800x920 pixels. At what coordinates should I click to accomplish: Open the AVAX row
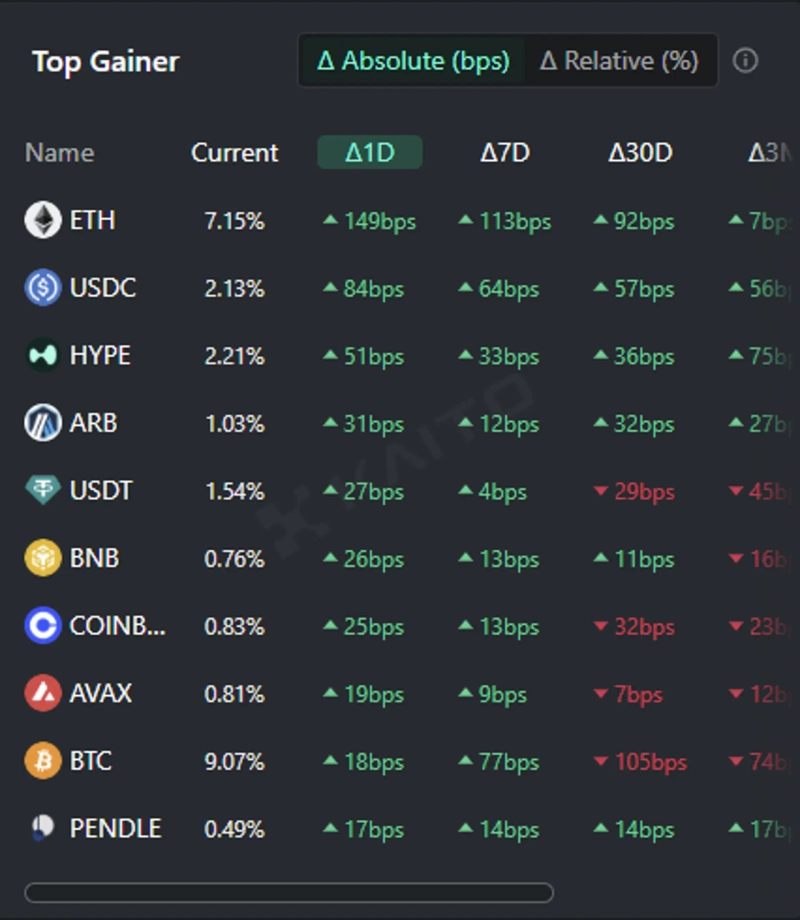100,693
